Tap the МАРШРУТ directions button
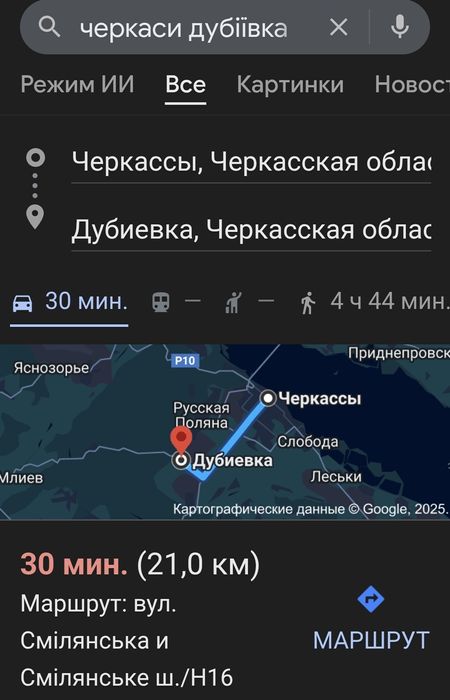Viewport: 450px width, 700px height. point(371,622)
